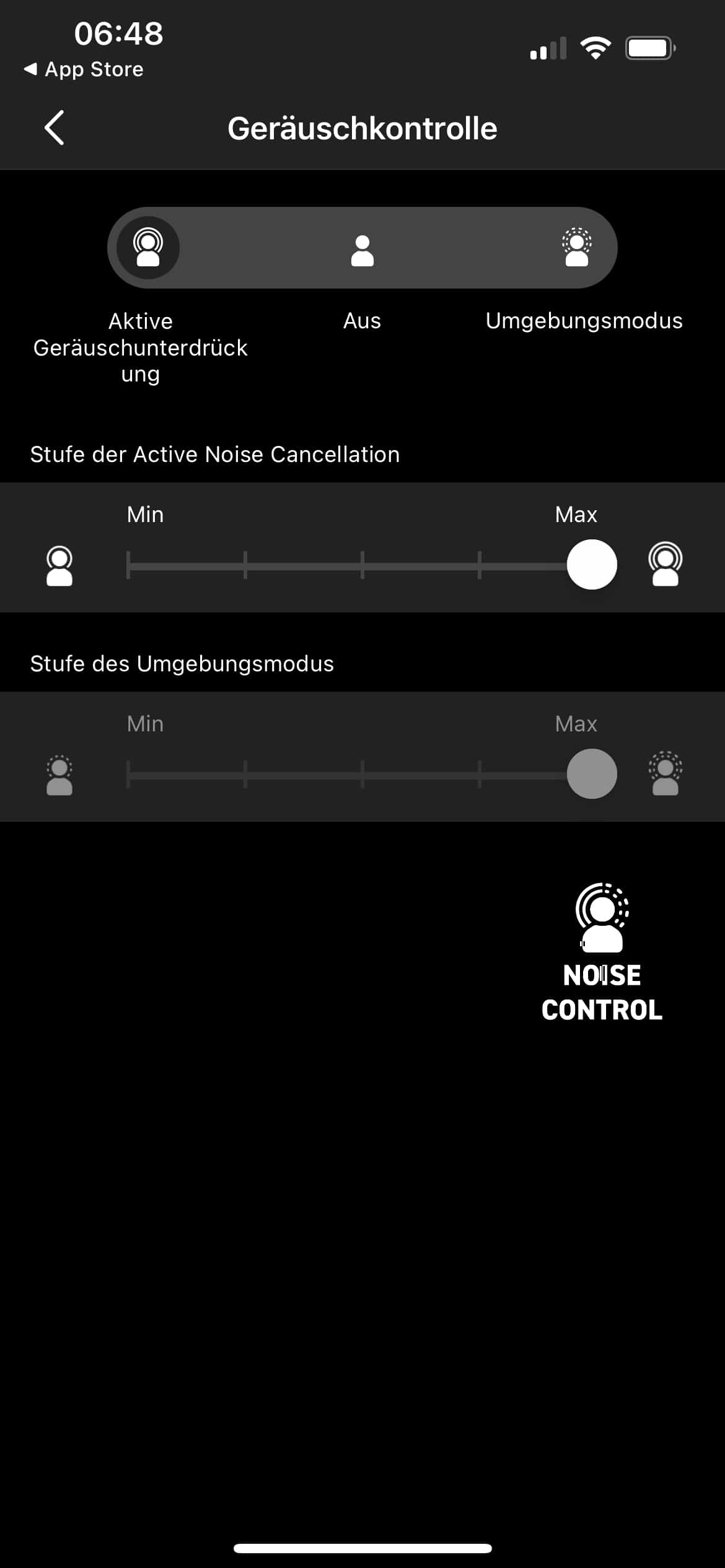Go back from Geräuschkontrolle screen

[x=55, y=128]
